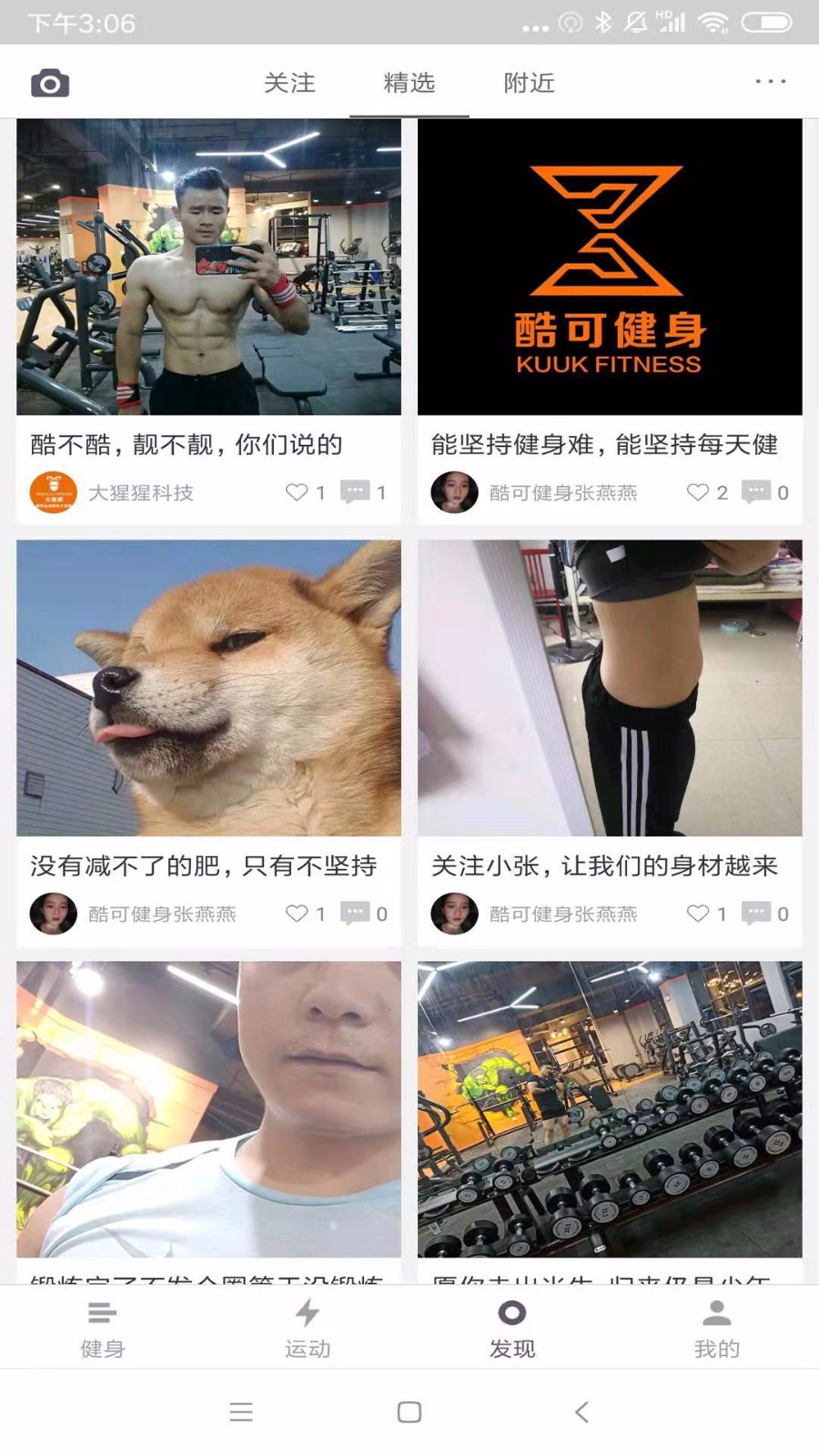The image size is (819, 1456).
Task: Switch to the 关注 tab
Action: pos(289,83)
